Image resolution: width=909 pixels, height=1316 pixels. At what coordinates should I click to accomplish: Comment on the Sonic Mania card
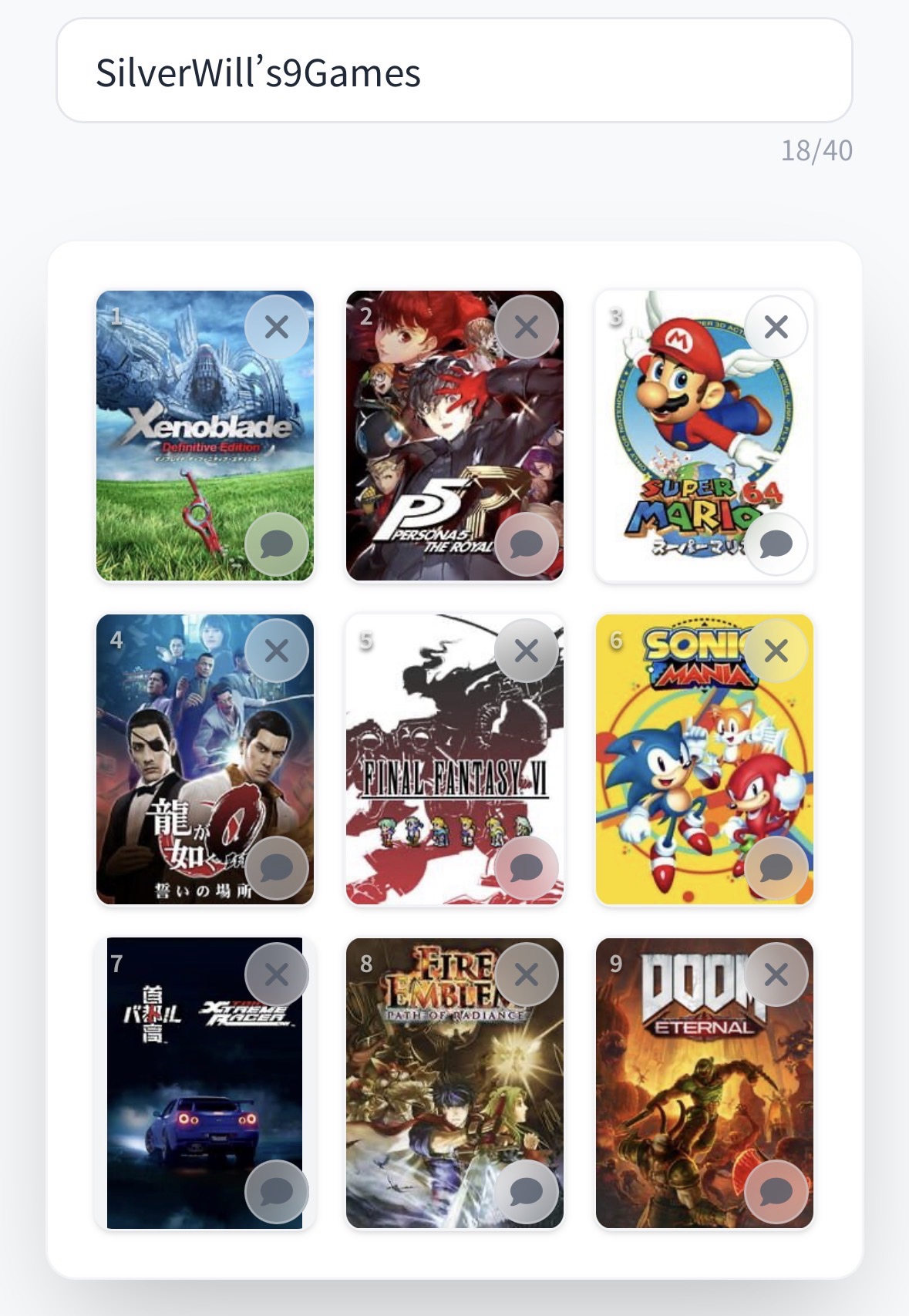click(x=776, y=868)
